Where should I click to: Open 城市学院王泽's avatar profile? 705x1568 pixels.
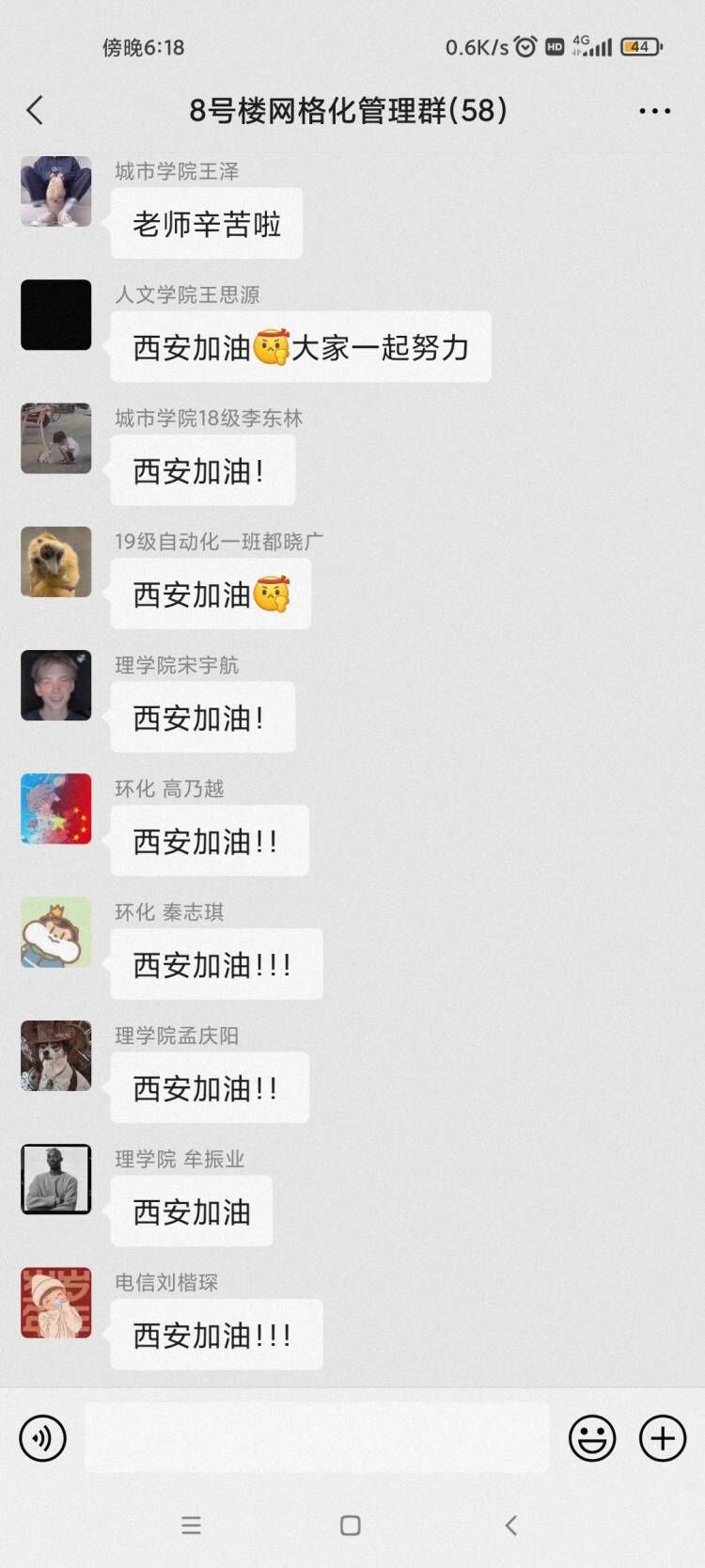(x=56, y=192)
